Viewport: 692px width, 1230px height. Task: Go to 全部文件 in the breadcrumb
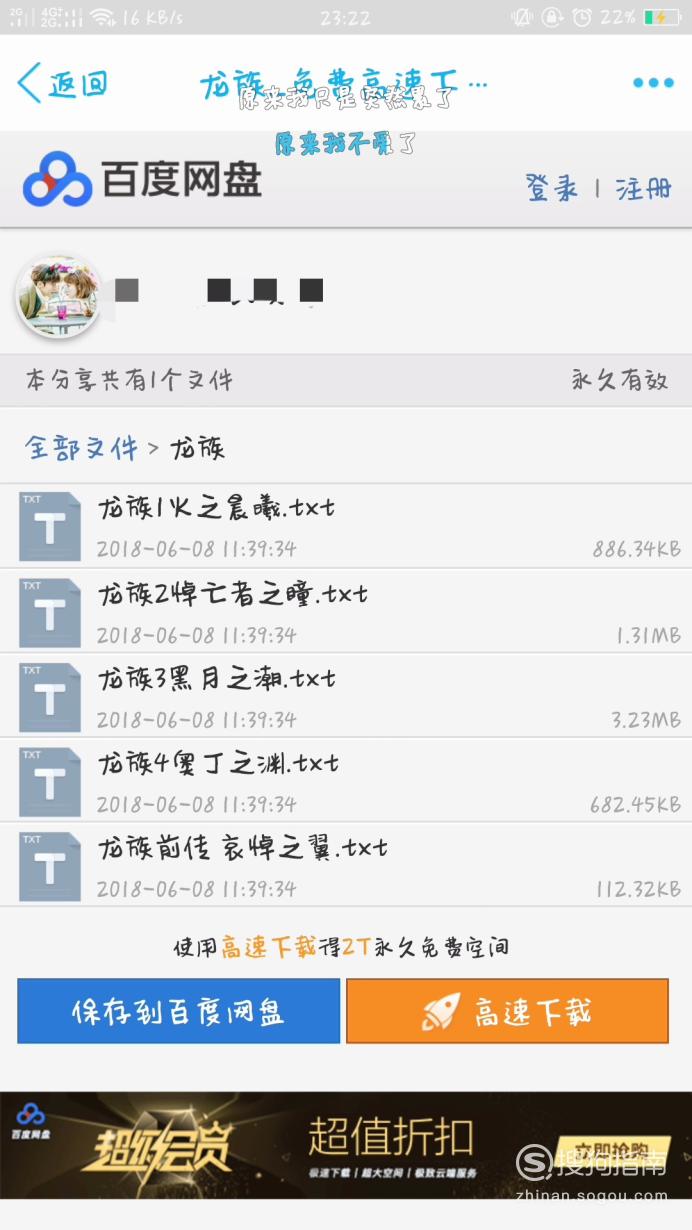point(82,447)
